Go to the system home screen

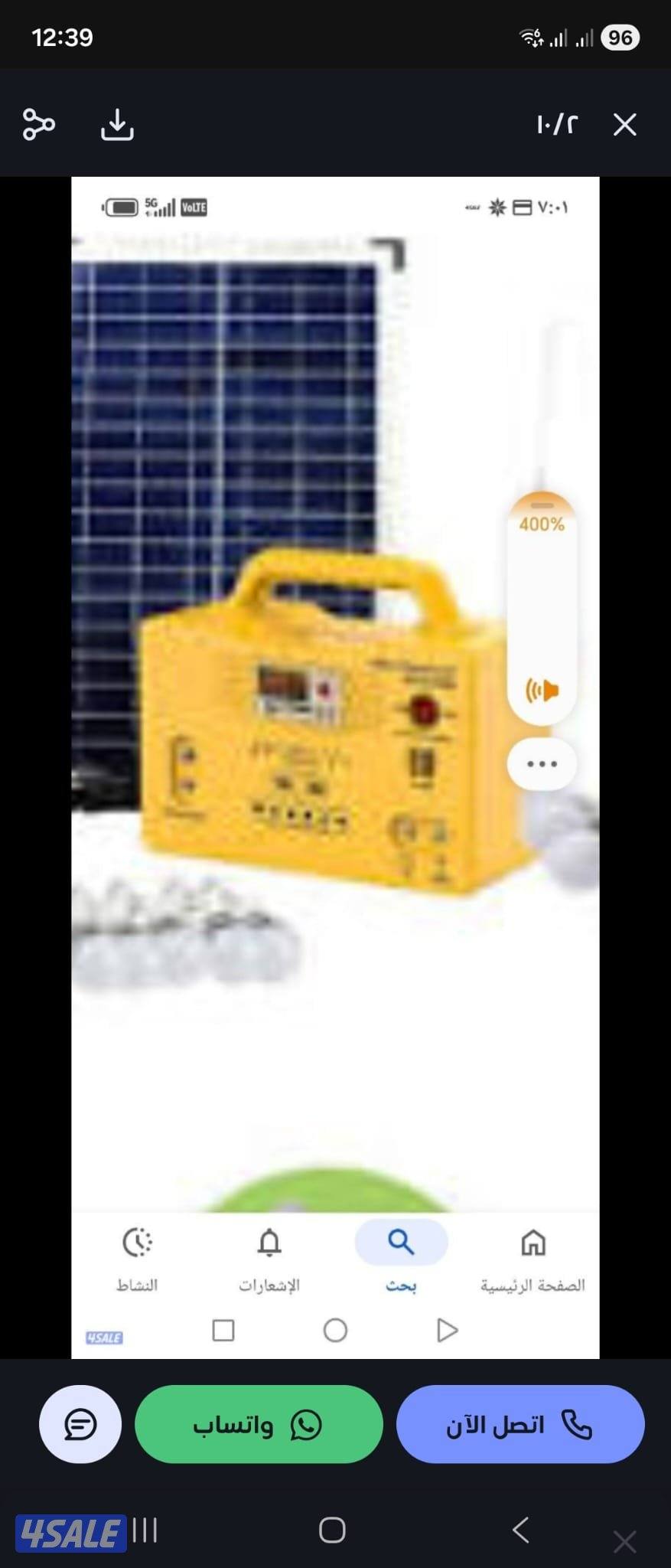(332, 1530)
